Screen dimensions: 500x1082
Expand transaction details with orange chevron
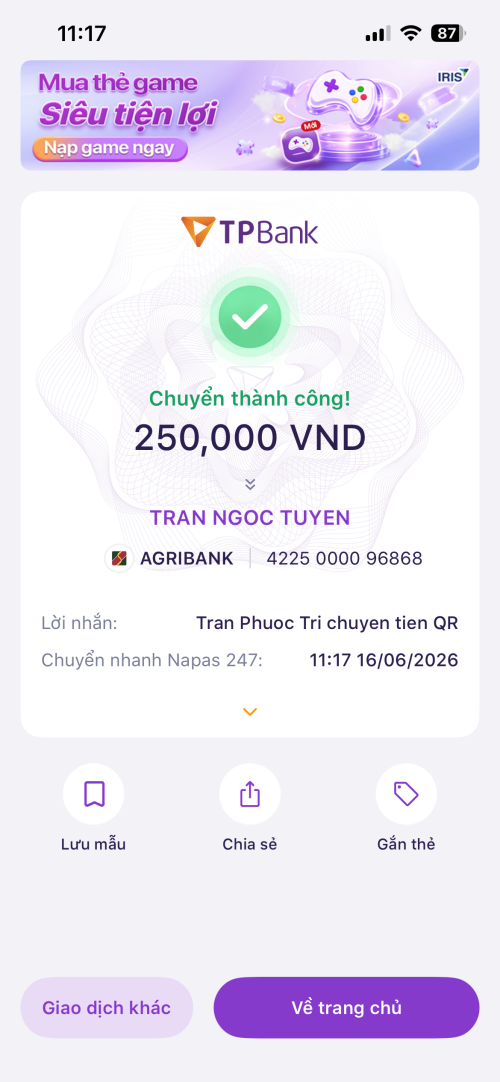[250, 711]
